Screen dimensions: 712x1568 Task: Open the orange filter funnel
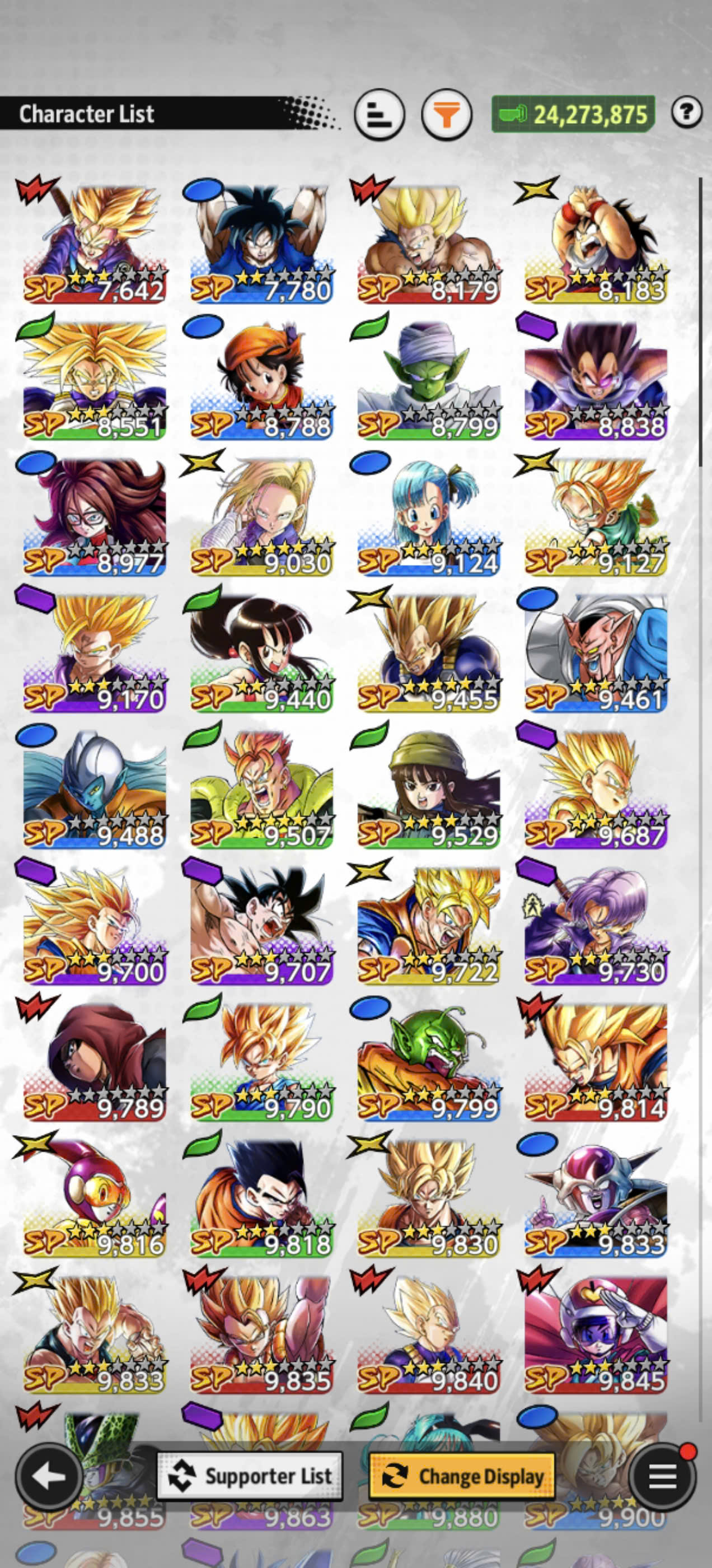click(x=447, y=114)
